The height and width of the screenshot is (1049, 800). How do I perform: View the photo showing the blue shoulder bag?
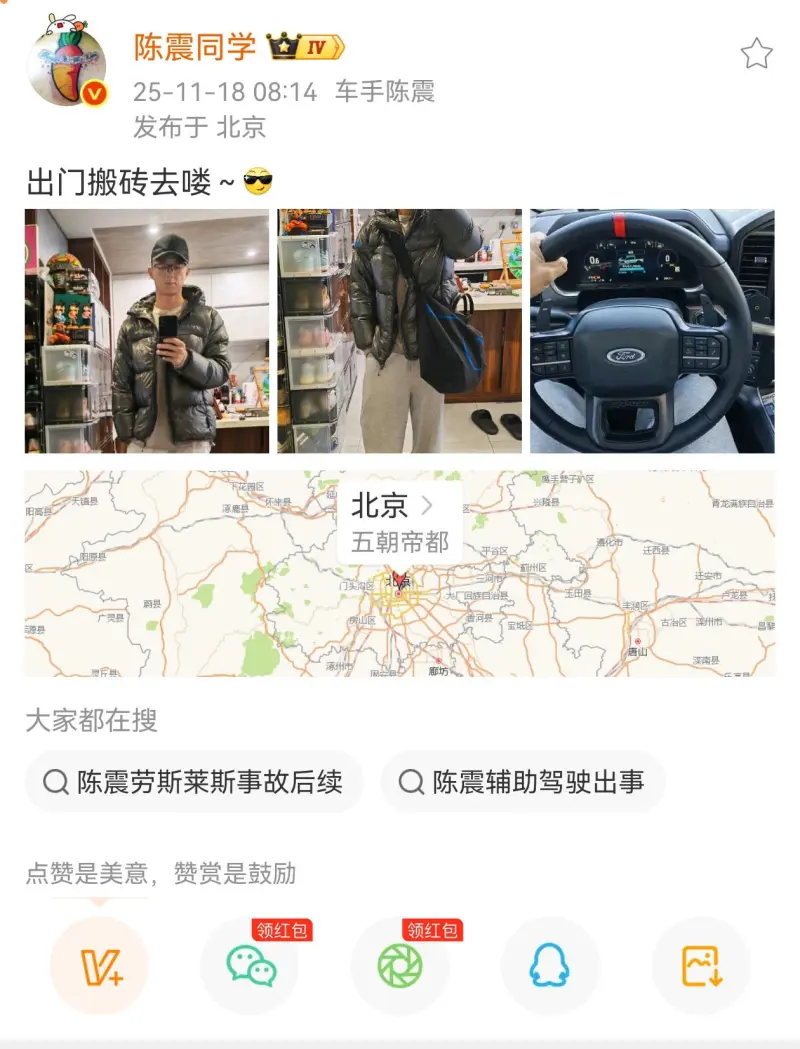[x=400, y=331]
